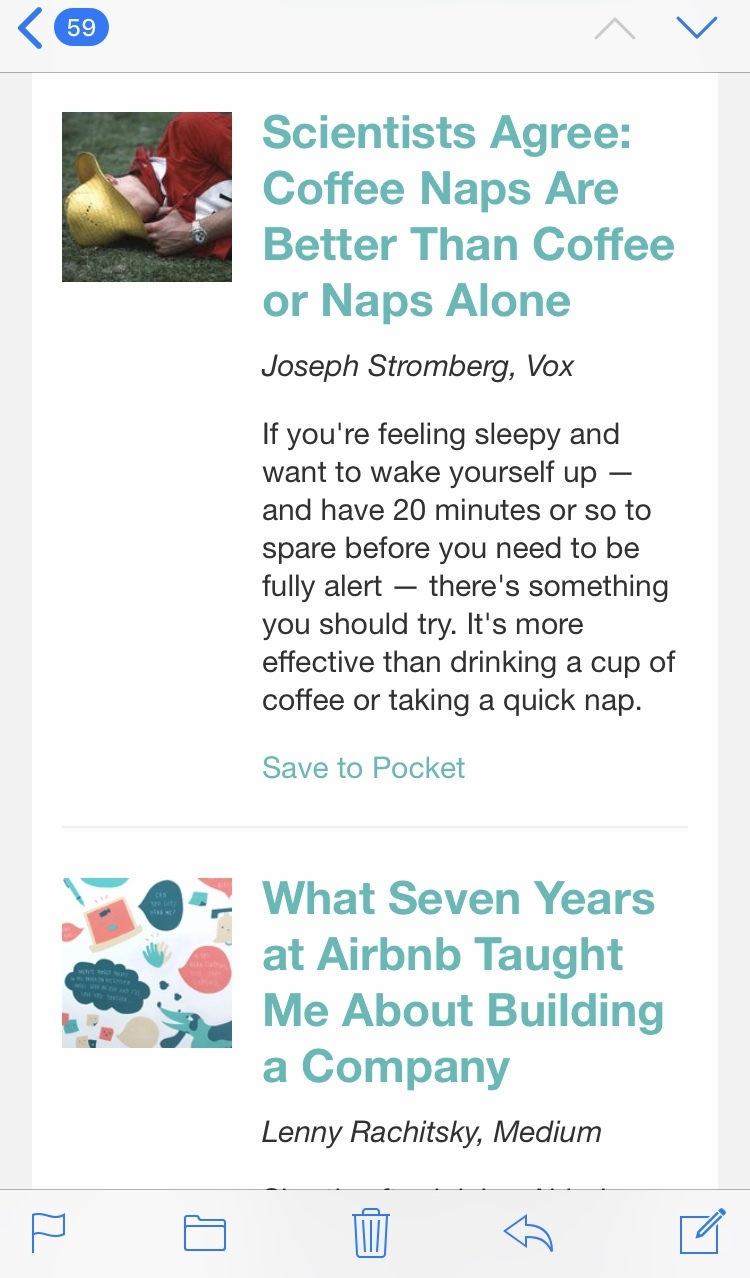750x1278 pixels.
Task: Move email to a folder
Action: coord(205,1232)
